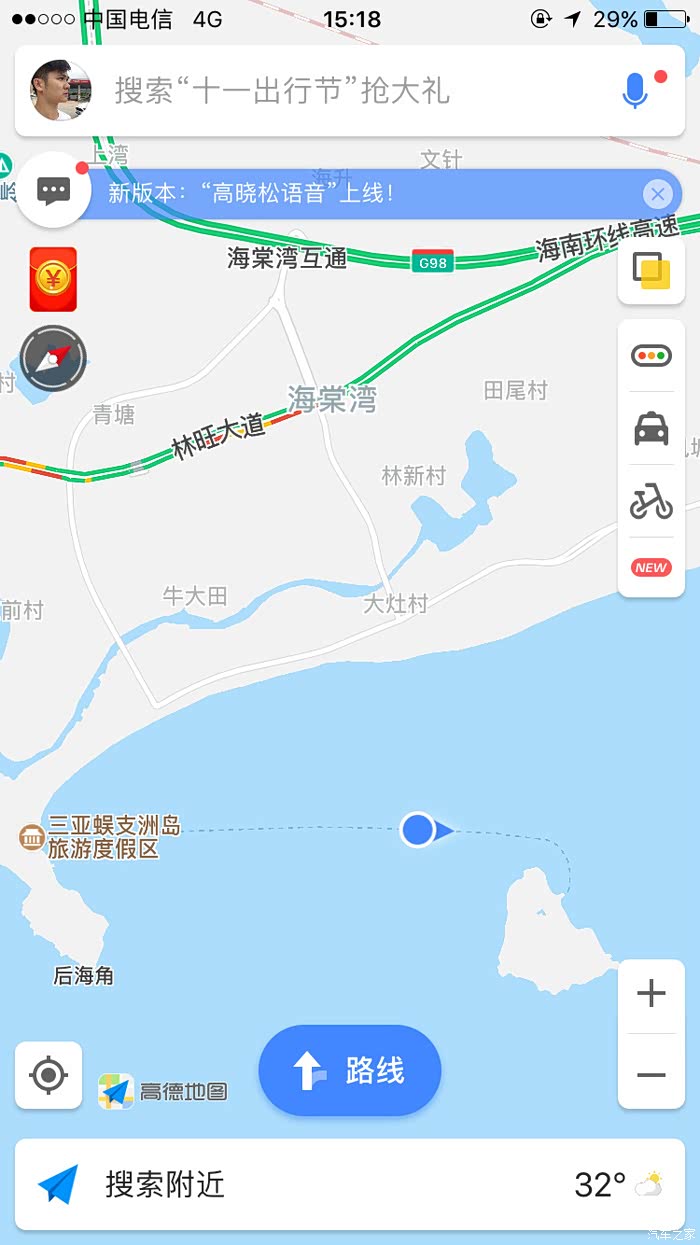This screenshot has width=700, height=1245.
Task: Open the shared bike option
Action: pyautogui.click(x=651, y=502)
